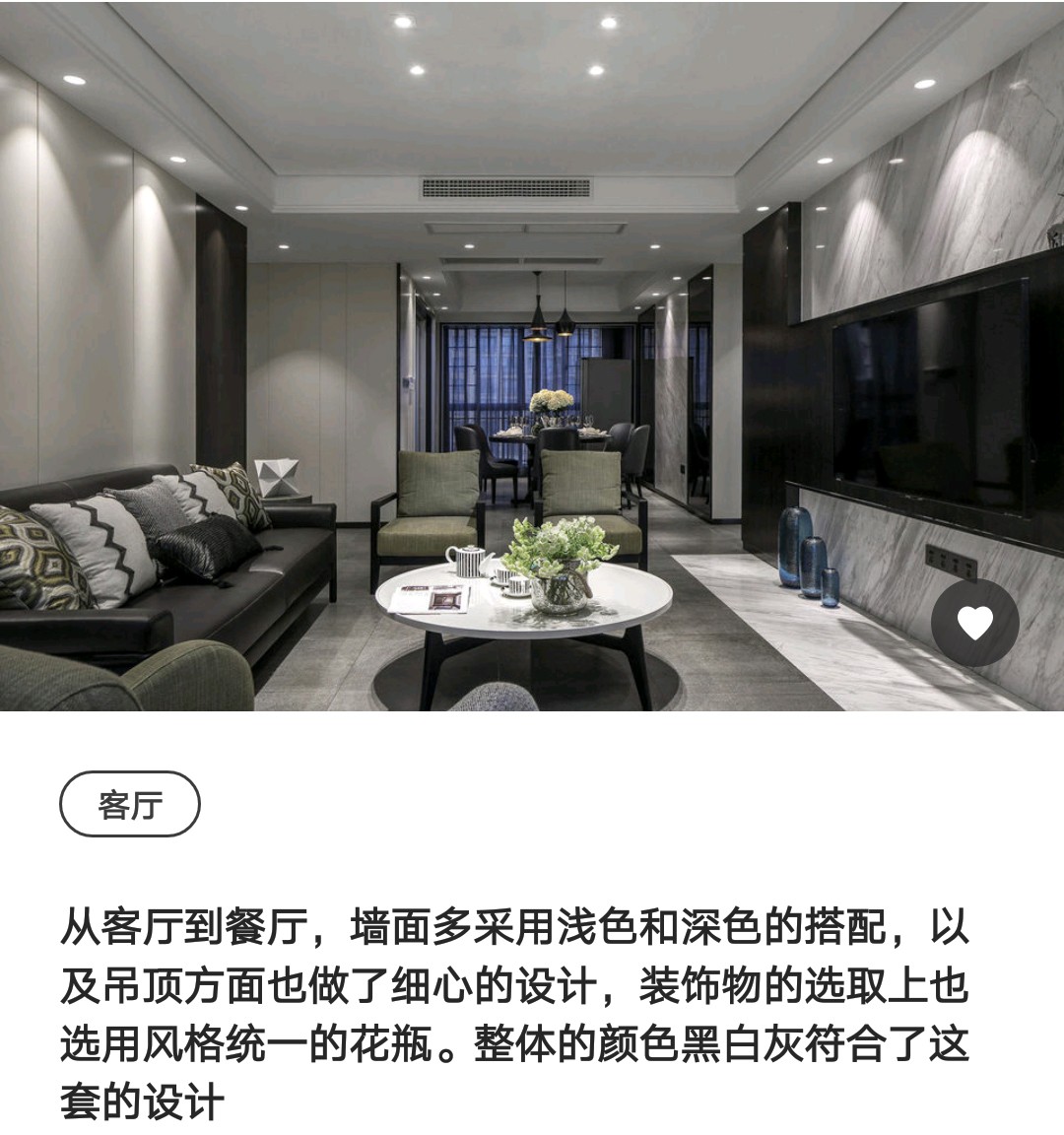1064x1135 pixels.
Task: Like the living room photo with the heart icon
Action: tap(975, 623)
